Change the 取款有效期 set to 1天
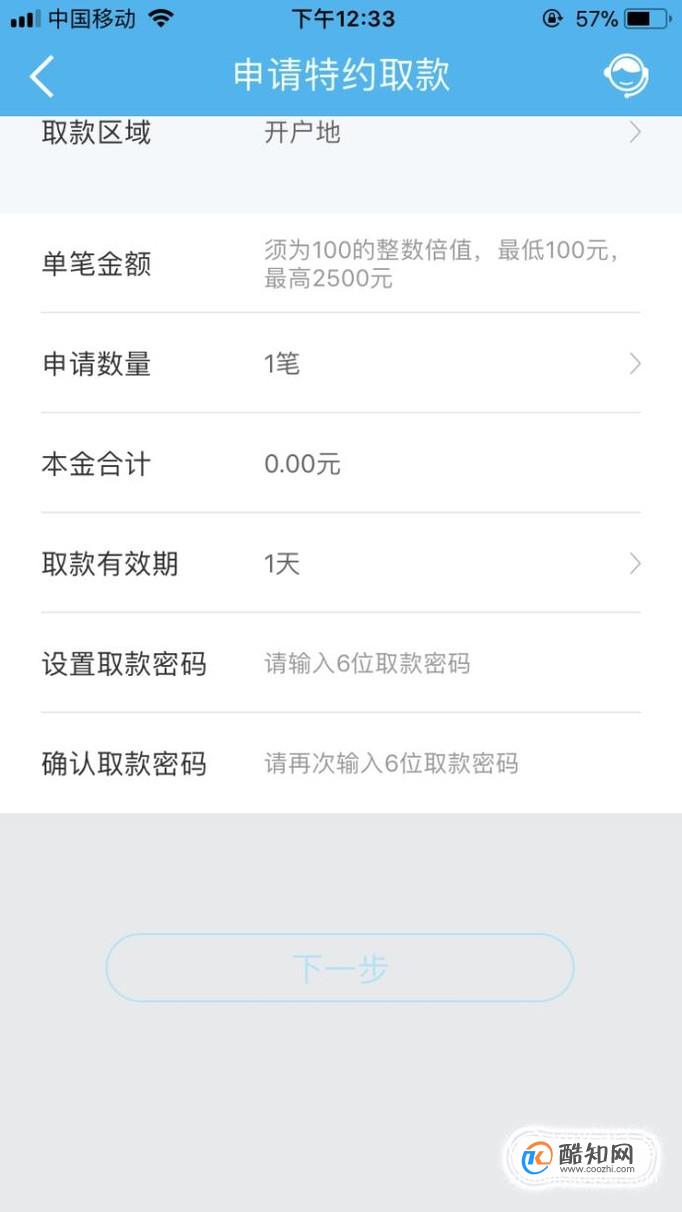682x1212 pixels. coord(341,564)
